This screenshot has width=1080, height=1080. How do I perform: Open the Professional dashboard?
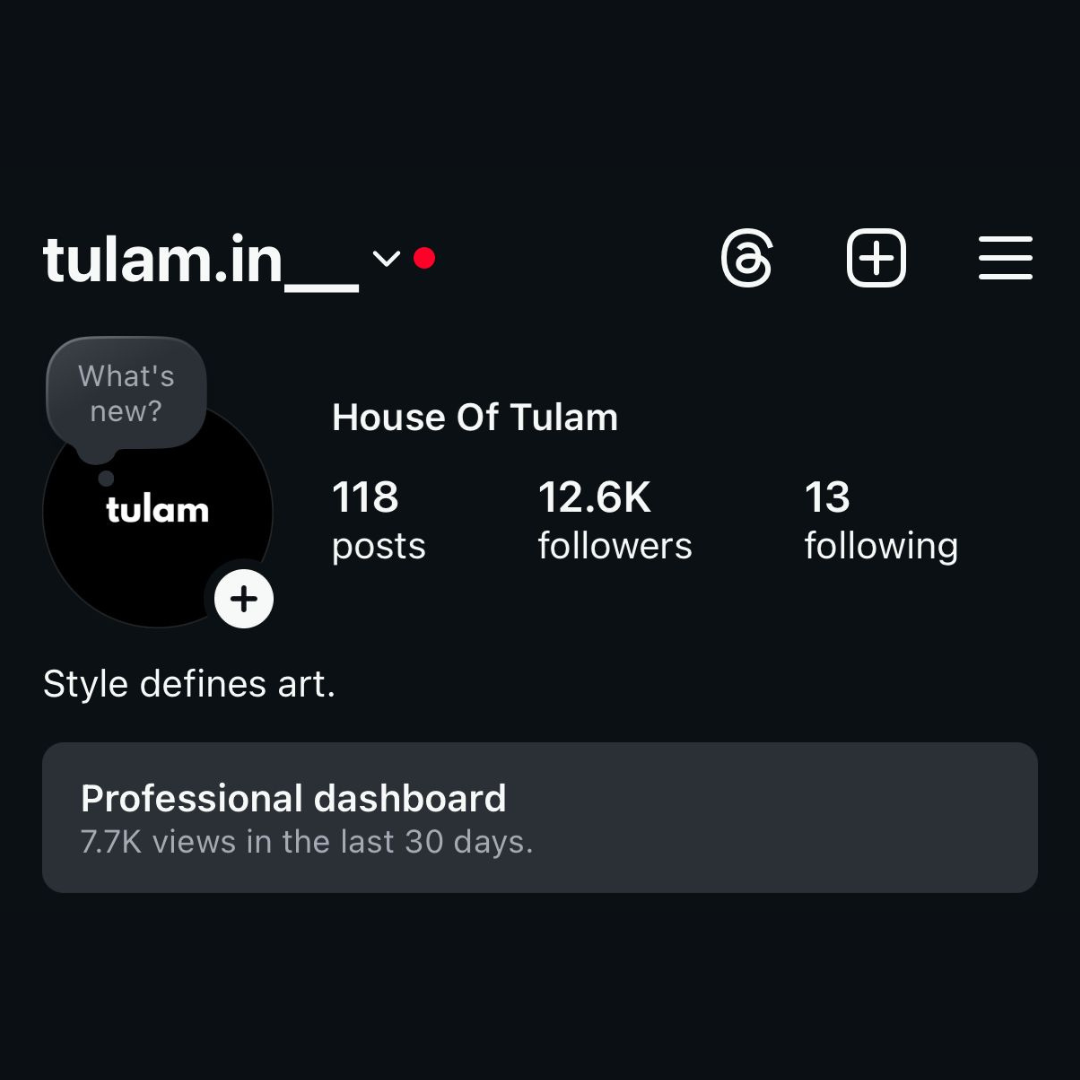[x=539, y=817]
